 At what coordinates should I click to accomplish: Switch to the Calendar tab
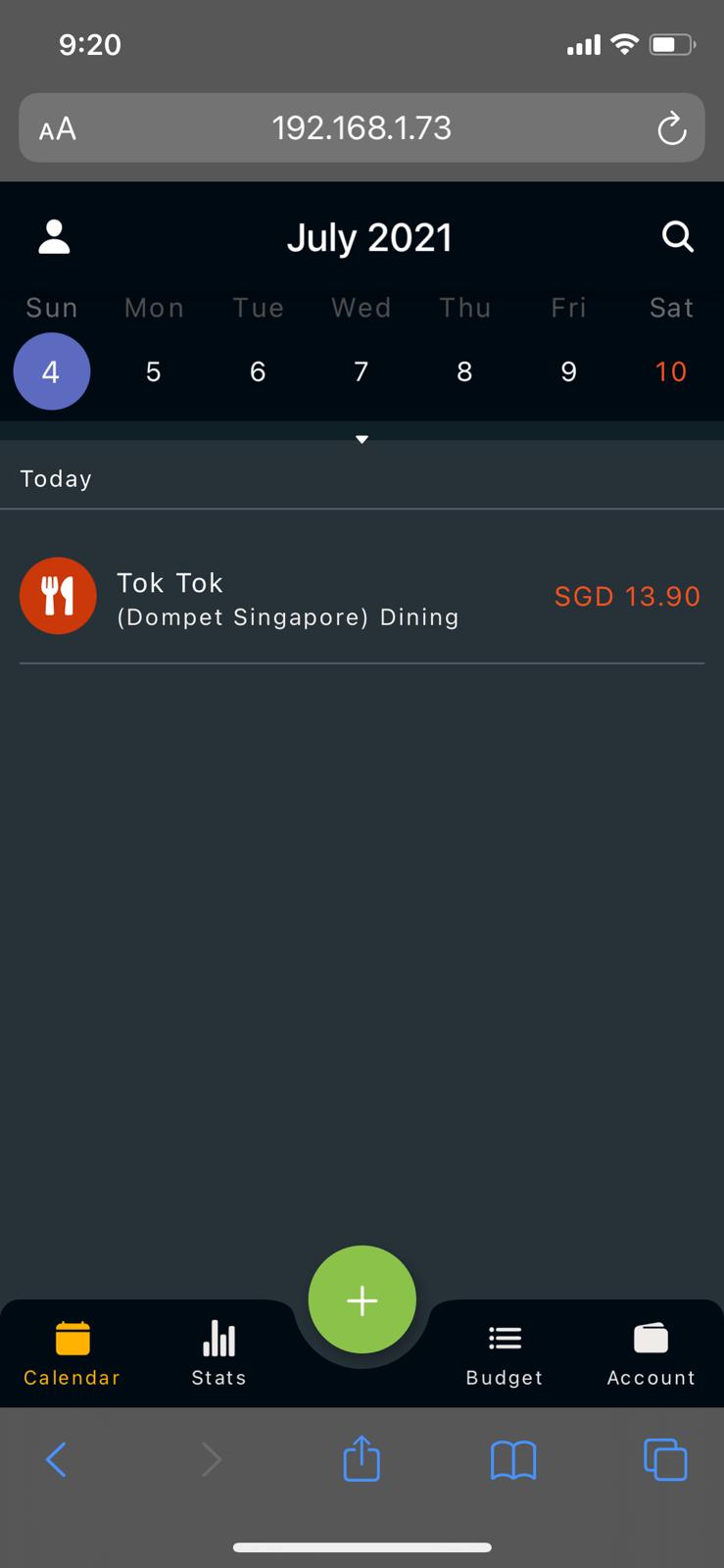pos(71,1352)
